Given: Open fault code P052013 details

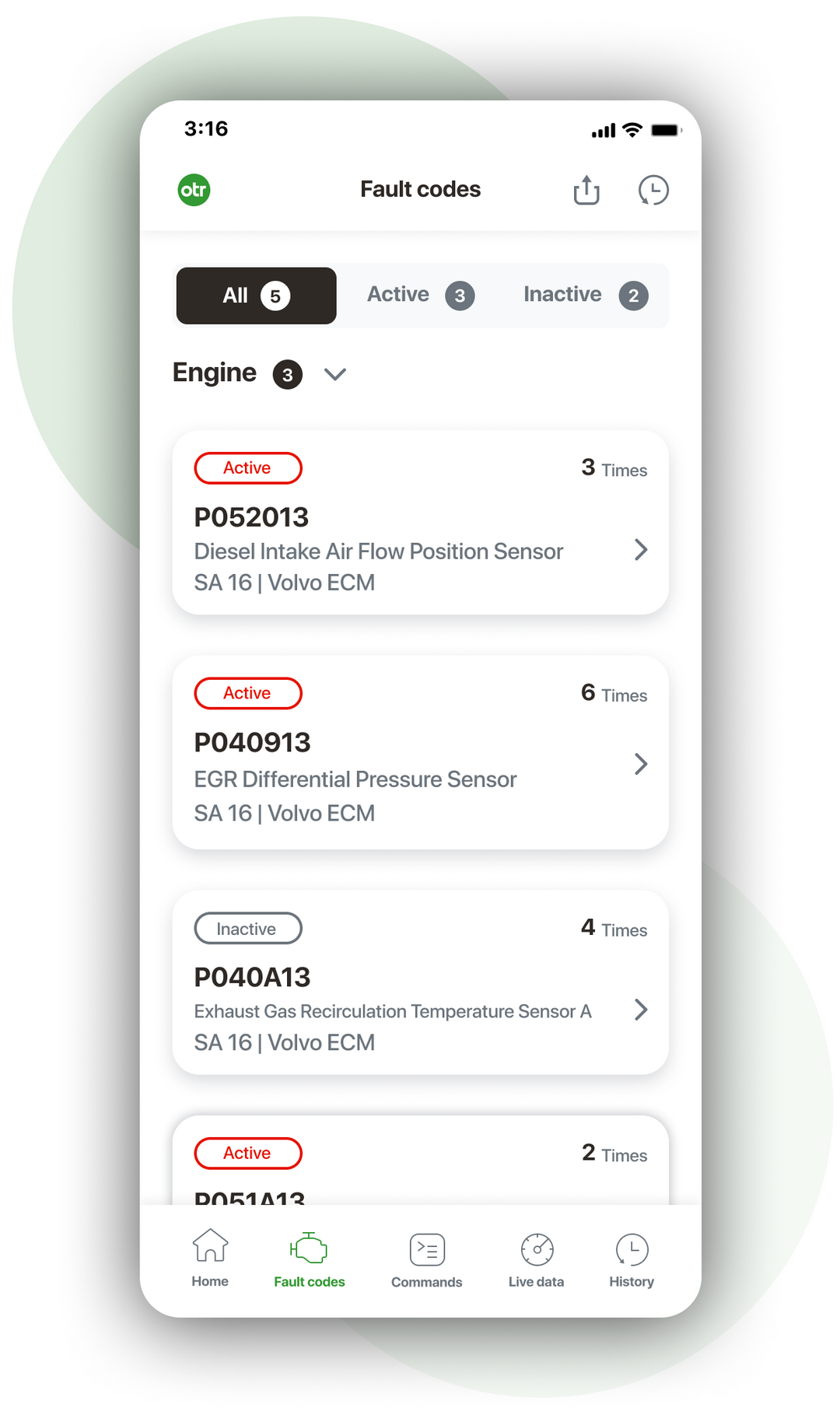Looking at the screenshot, I should point(420,523).
